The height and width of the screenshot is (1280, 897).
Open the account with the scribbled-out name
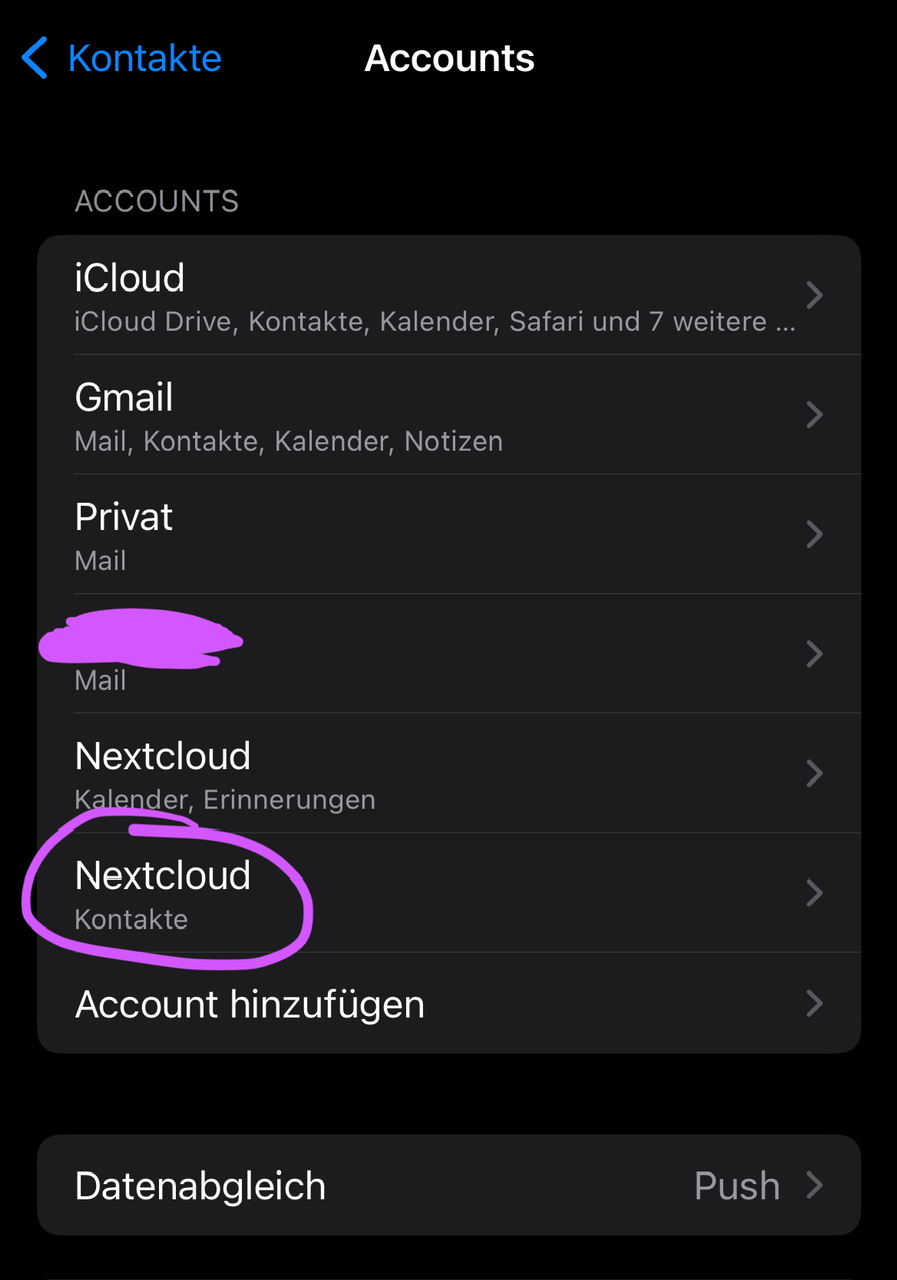[448, 653]
